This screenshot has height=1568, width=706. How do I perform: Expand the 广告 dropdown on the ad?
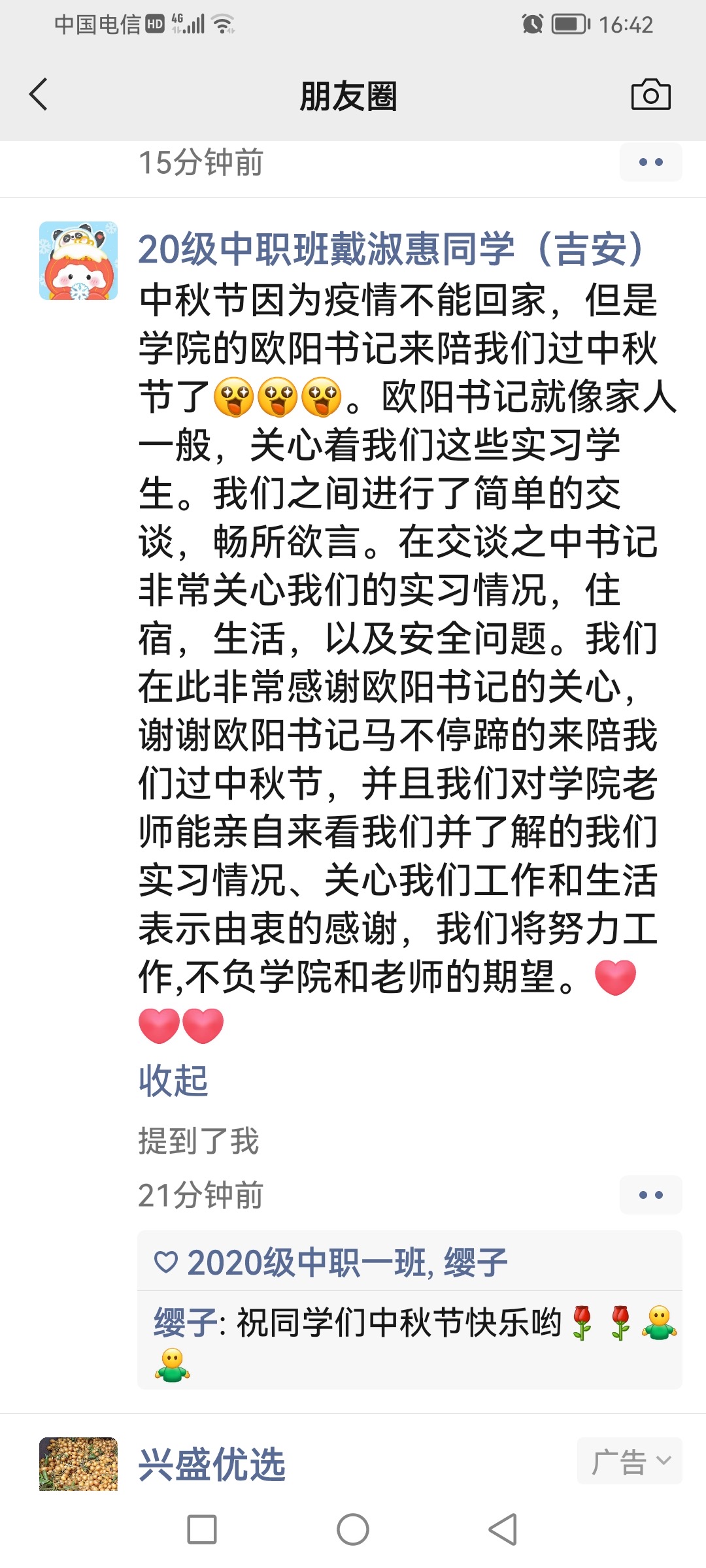pyautogui.click(x=630, y=1461)
